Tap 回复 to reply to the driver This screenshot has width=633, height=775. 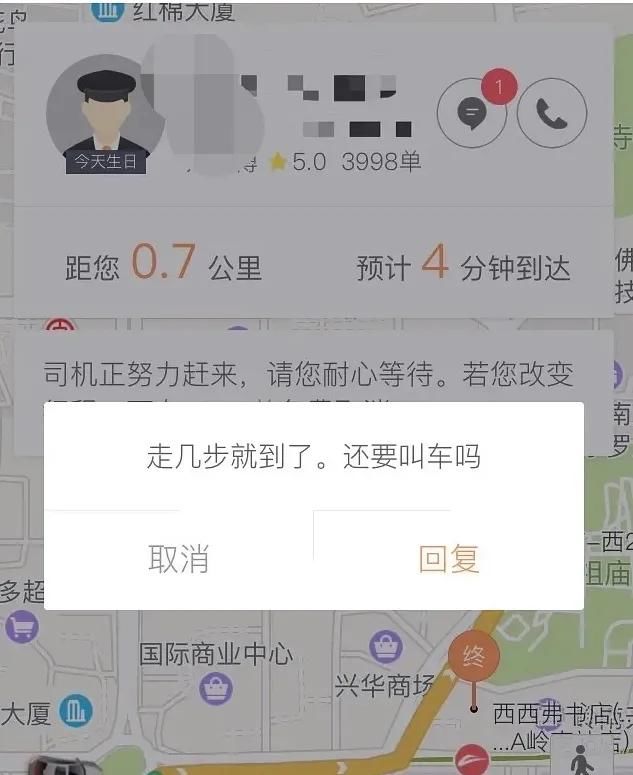tap(449, 559)
